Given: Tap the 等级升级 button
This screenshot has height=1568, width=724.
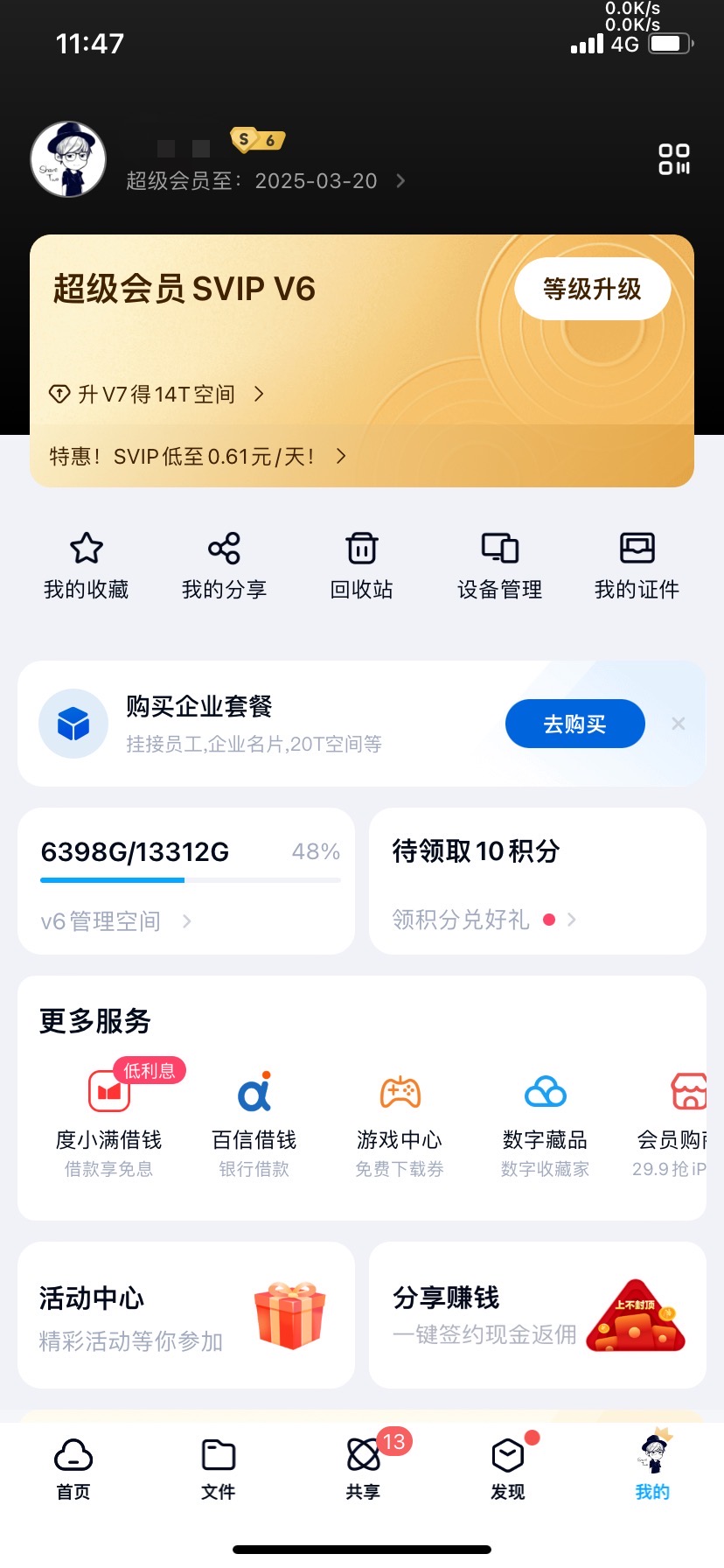Looking at the screenshot, I should pyautogui.click(x=592, y=289).
